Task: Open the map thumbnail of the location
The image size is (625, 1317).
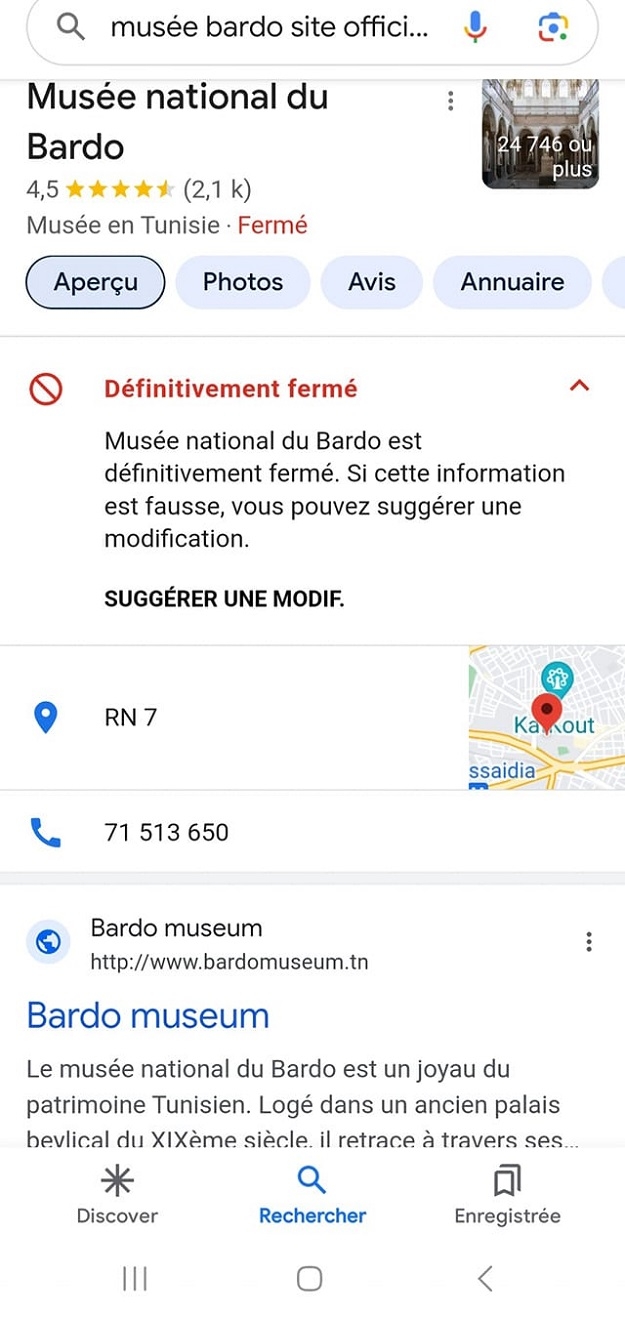Action: [x=546, y=717]
